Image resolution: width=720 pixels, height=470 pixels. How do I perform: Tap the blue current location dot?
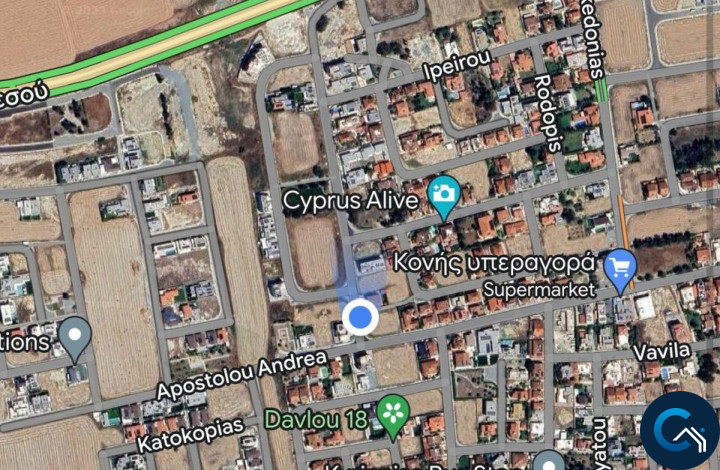[359, 318]
